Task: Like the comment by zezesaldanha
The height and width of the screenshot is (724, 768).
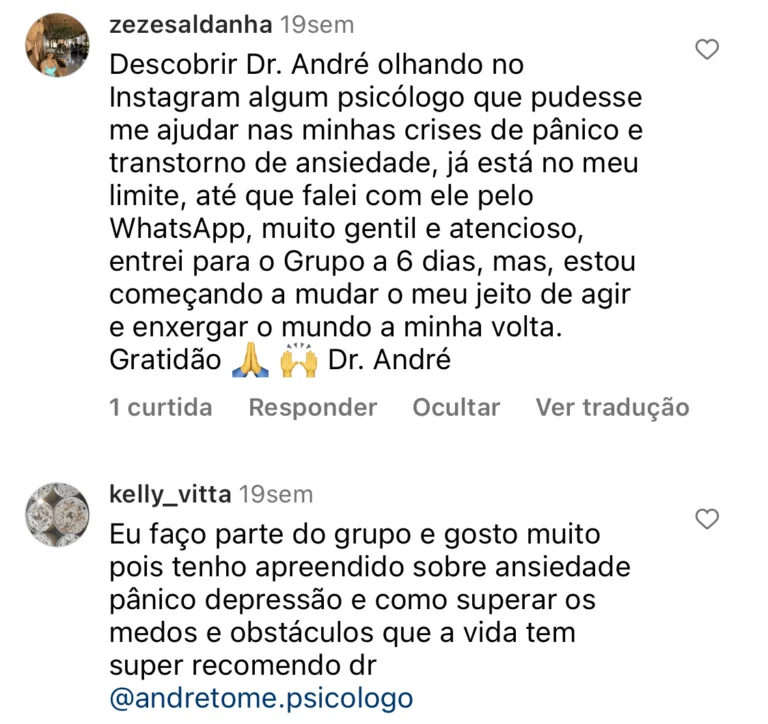Action: pyautogui.click(x=707, y=49)
